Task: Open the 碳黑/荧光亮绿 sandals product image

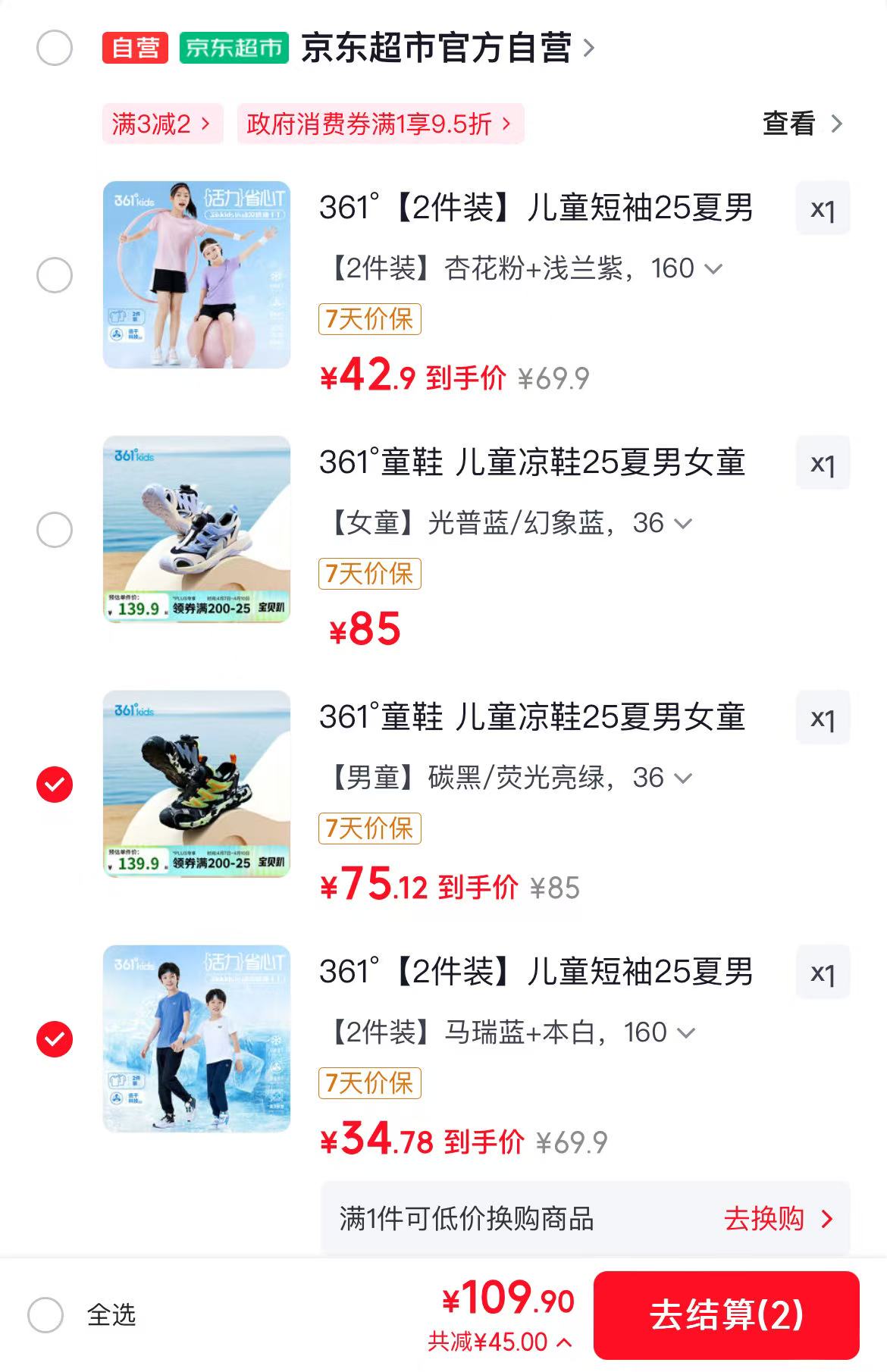Action: 196,784
